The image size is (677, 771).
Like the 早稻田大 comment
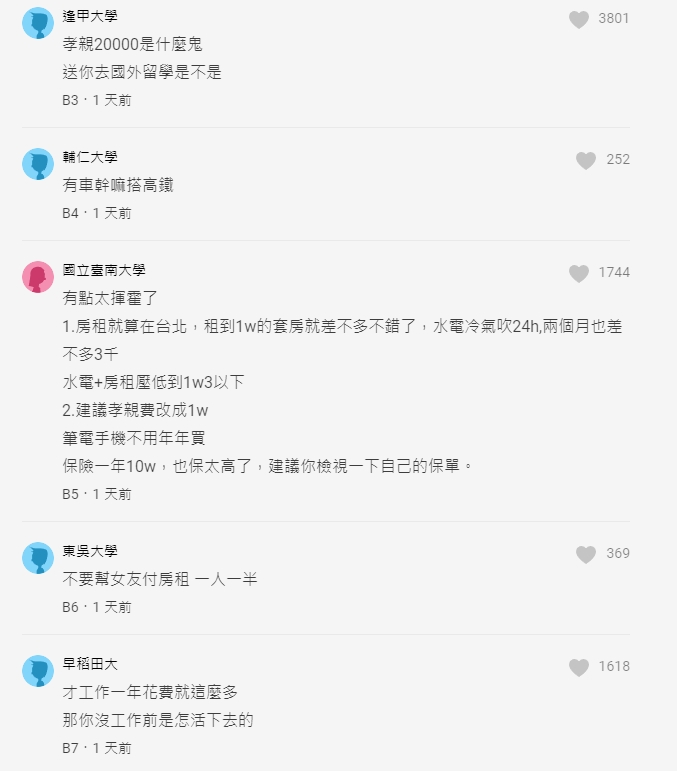tap(579, 667)
